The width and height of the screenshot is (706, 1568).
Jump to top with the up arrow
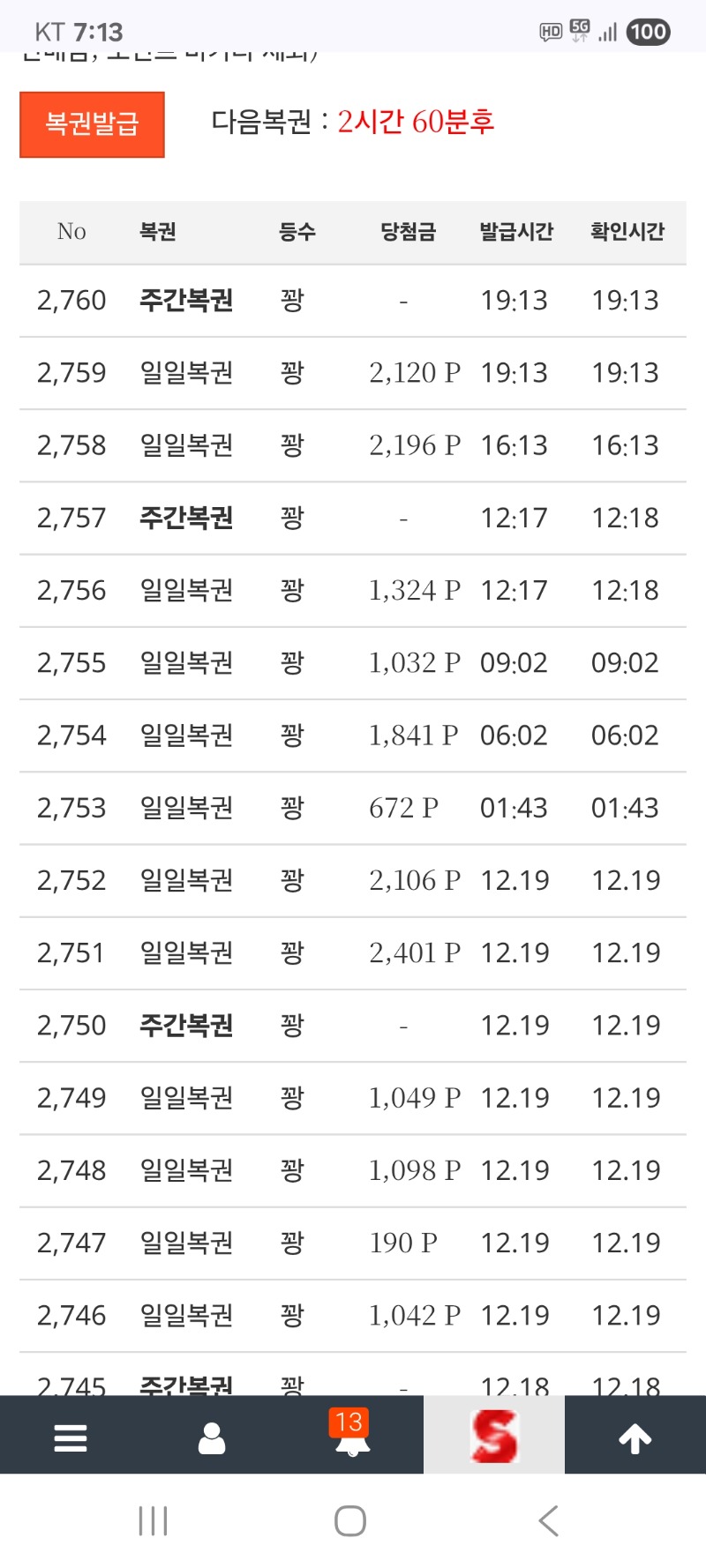pos(635,1437)
